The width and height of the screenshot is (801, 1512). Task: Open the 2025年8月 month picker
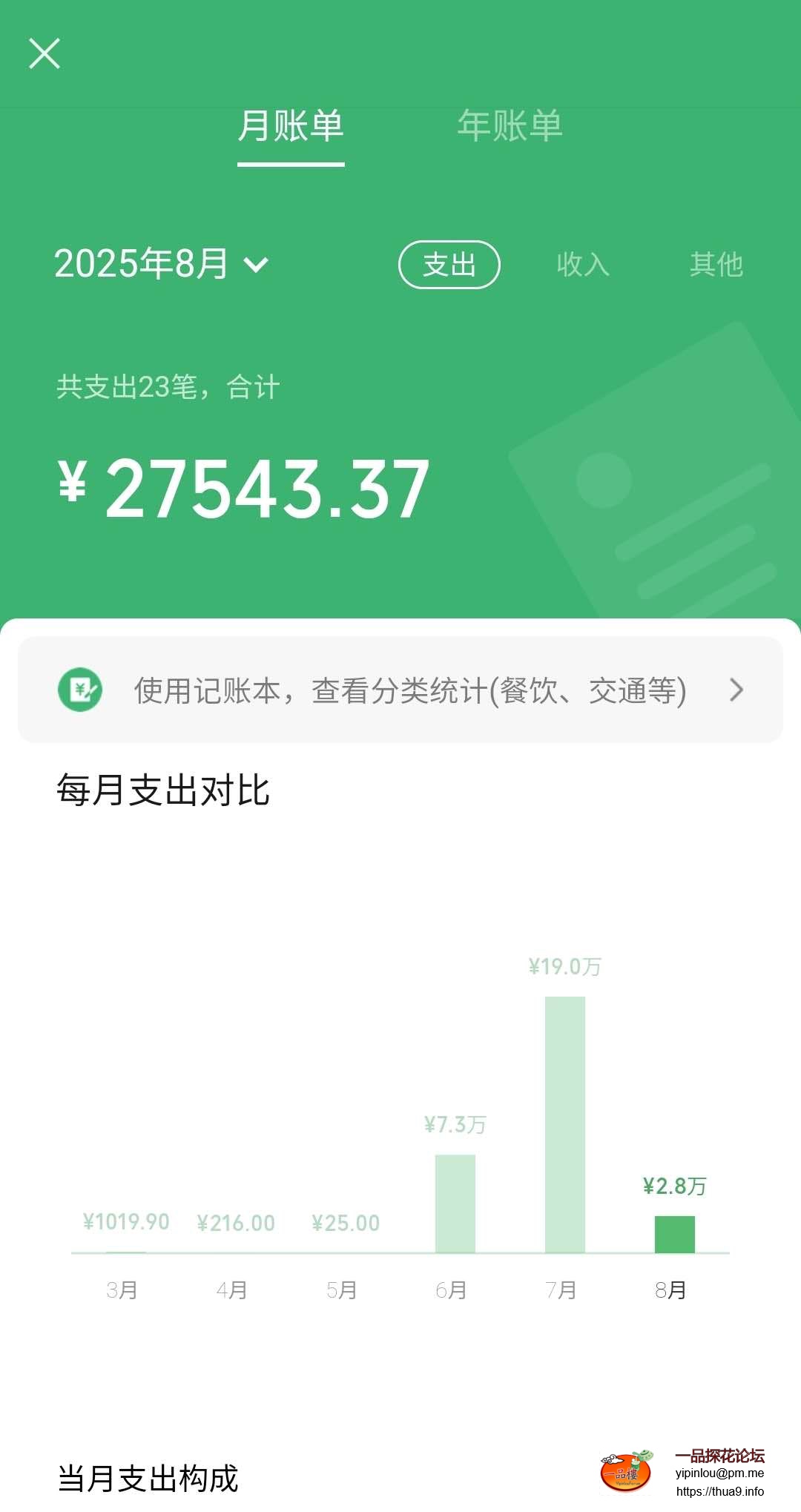coord(162,264)
